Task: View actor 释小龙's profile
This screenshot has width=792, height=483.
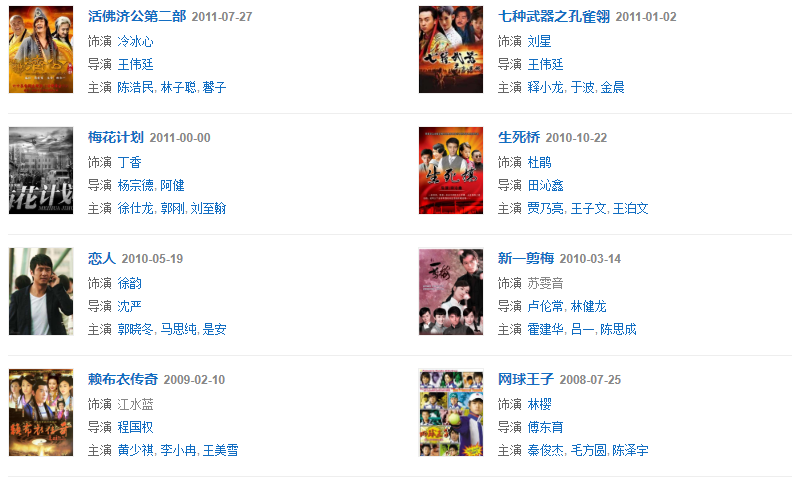Action: point(546,88)
